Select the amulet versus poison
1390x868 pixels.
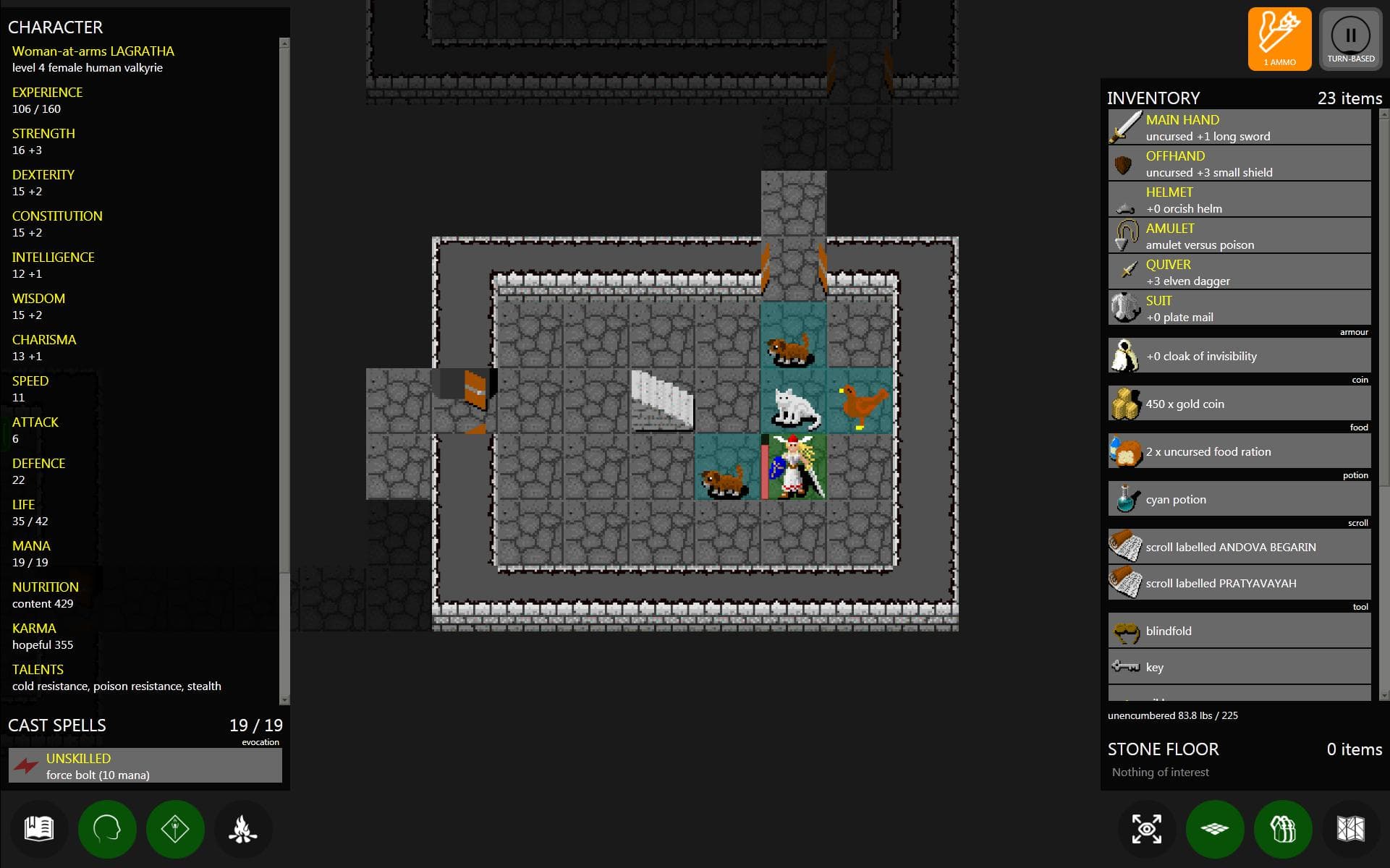click(1239, 237)
